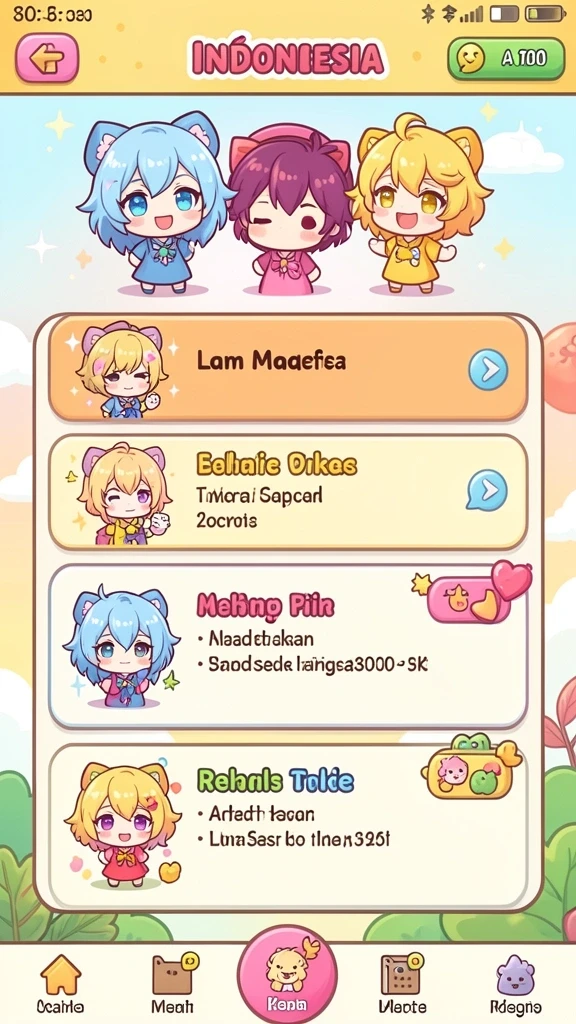Tap the blue arrow on Eelhaie Oikas
Viewport: 576px width, 1024px height.
[x=487, y=490]
